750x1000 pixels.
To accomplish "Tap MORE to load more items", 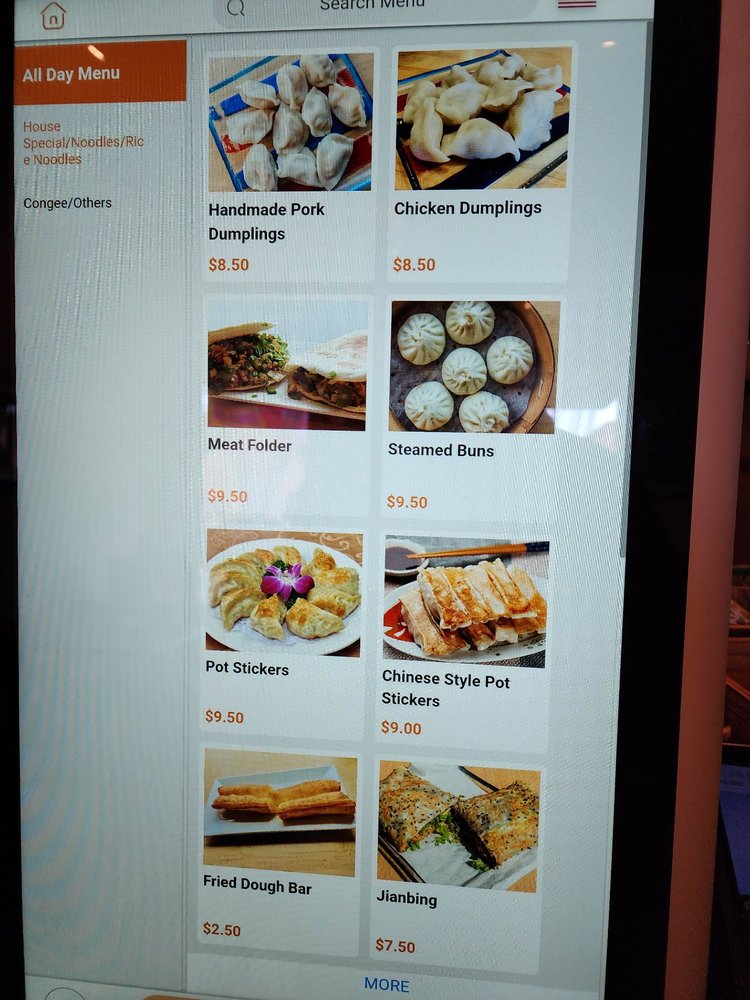I will 386,985.
